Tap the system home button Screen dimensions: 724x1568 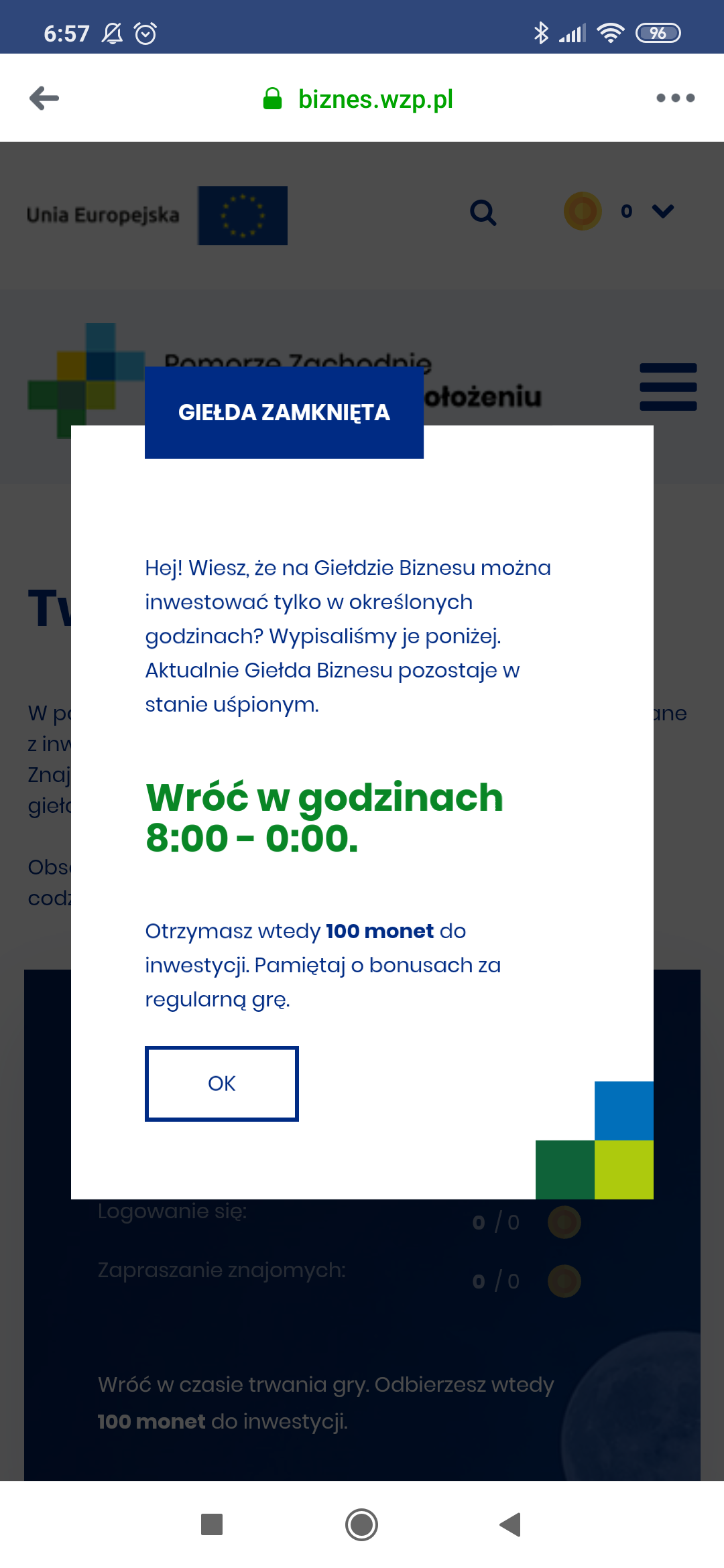[362, 1524]
